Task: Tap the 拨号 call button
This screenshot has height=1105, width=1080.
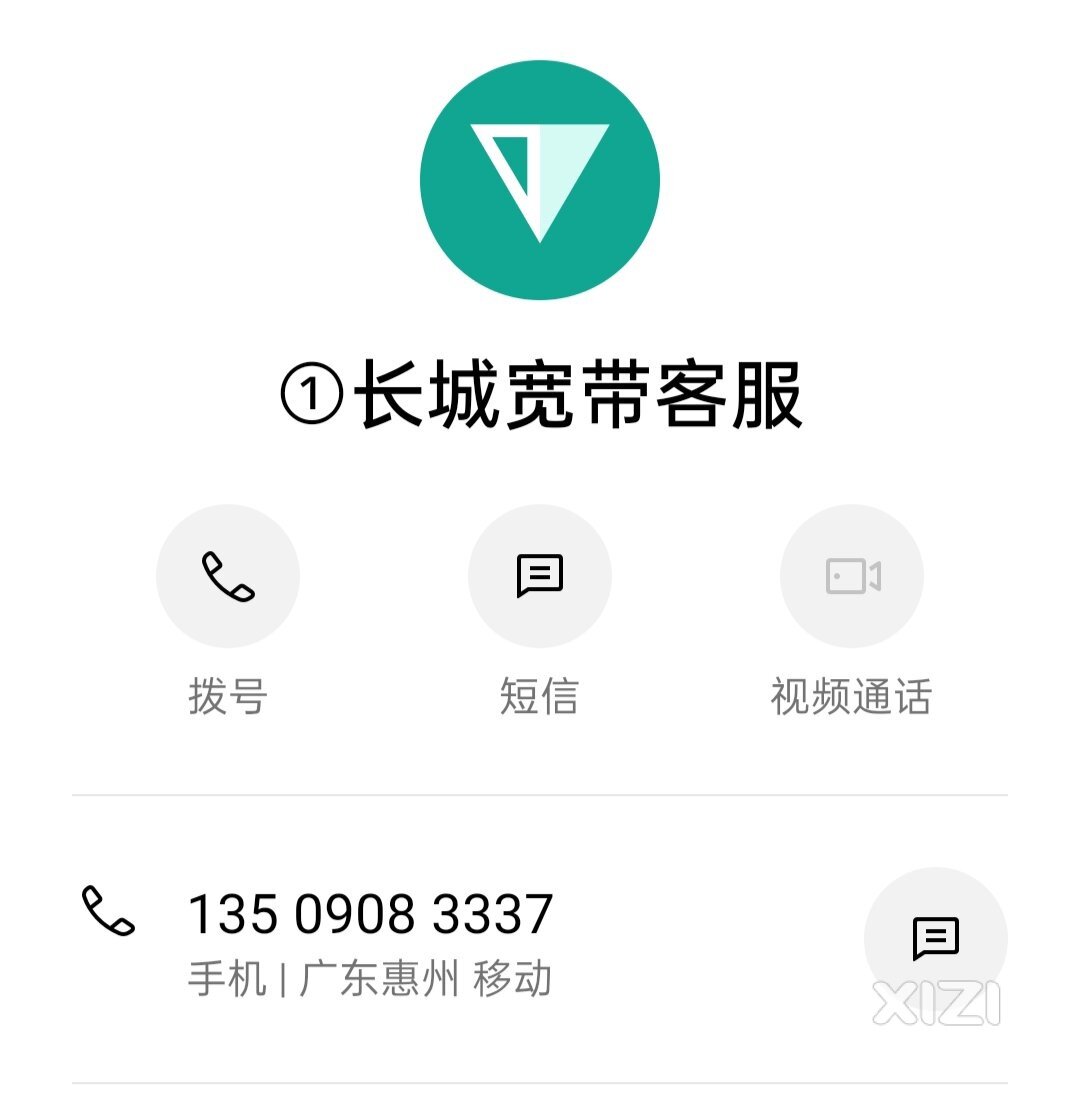Action: click(x=228, y=577)
